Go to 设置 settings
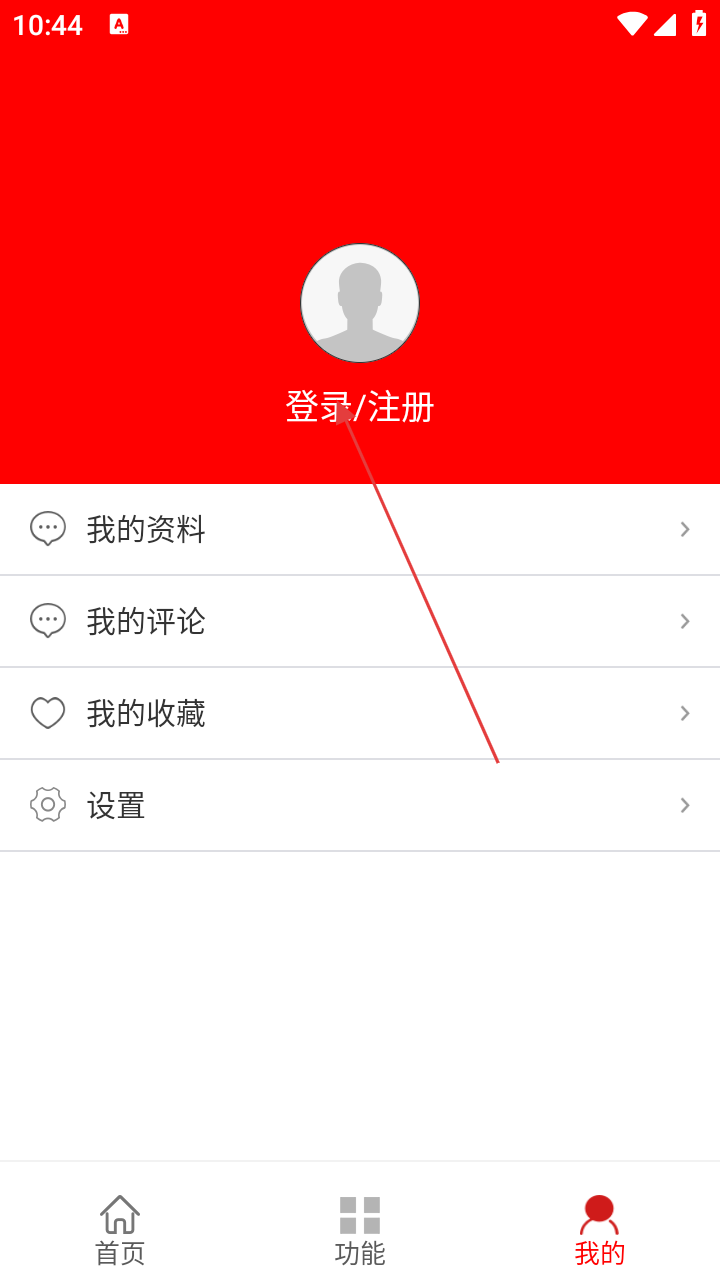The height and width of the screenshot is (1280, 720). [360, 805]
